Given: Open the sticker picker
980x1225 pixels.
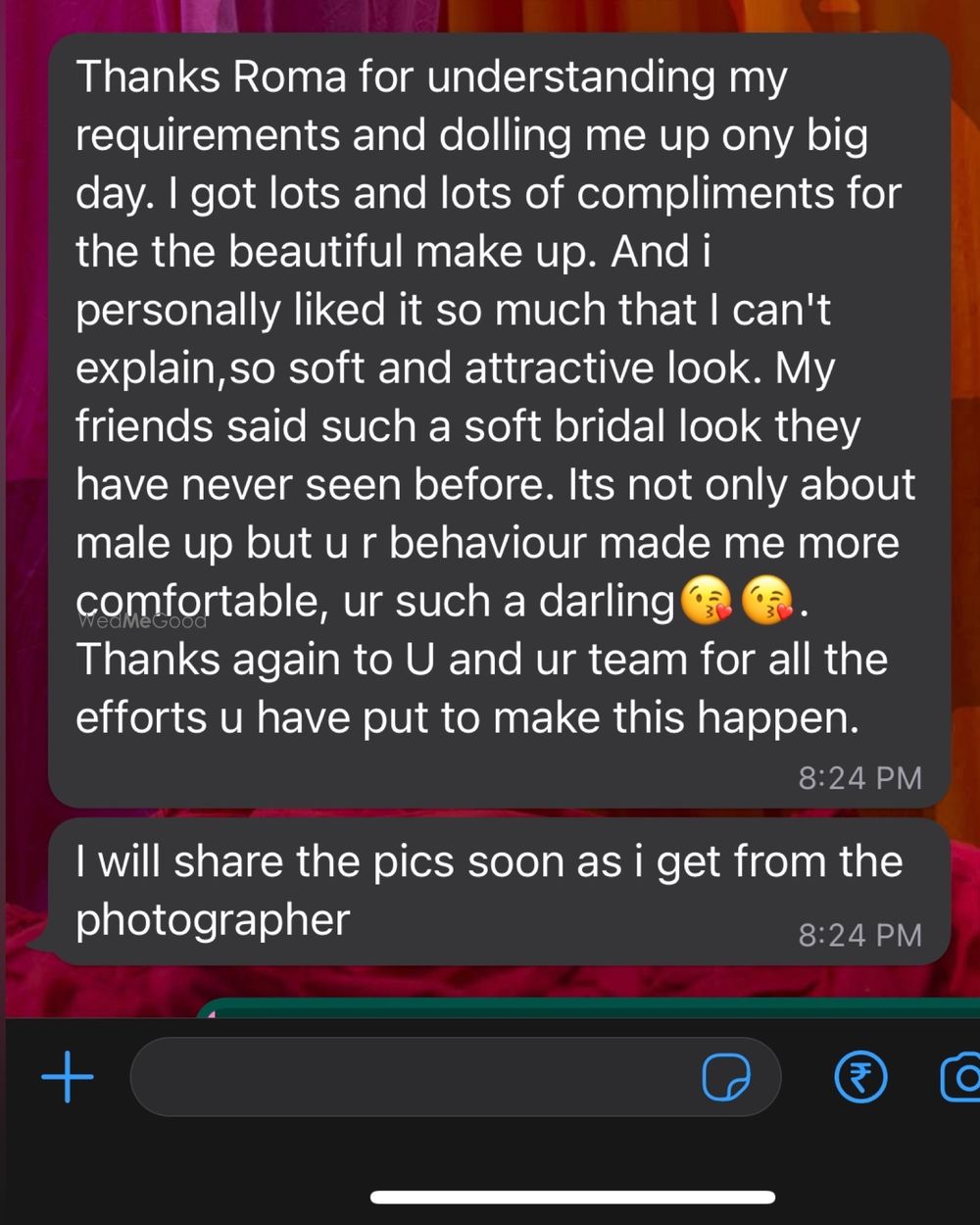Looking at the screenshot, I should point(726,1078).
